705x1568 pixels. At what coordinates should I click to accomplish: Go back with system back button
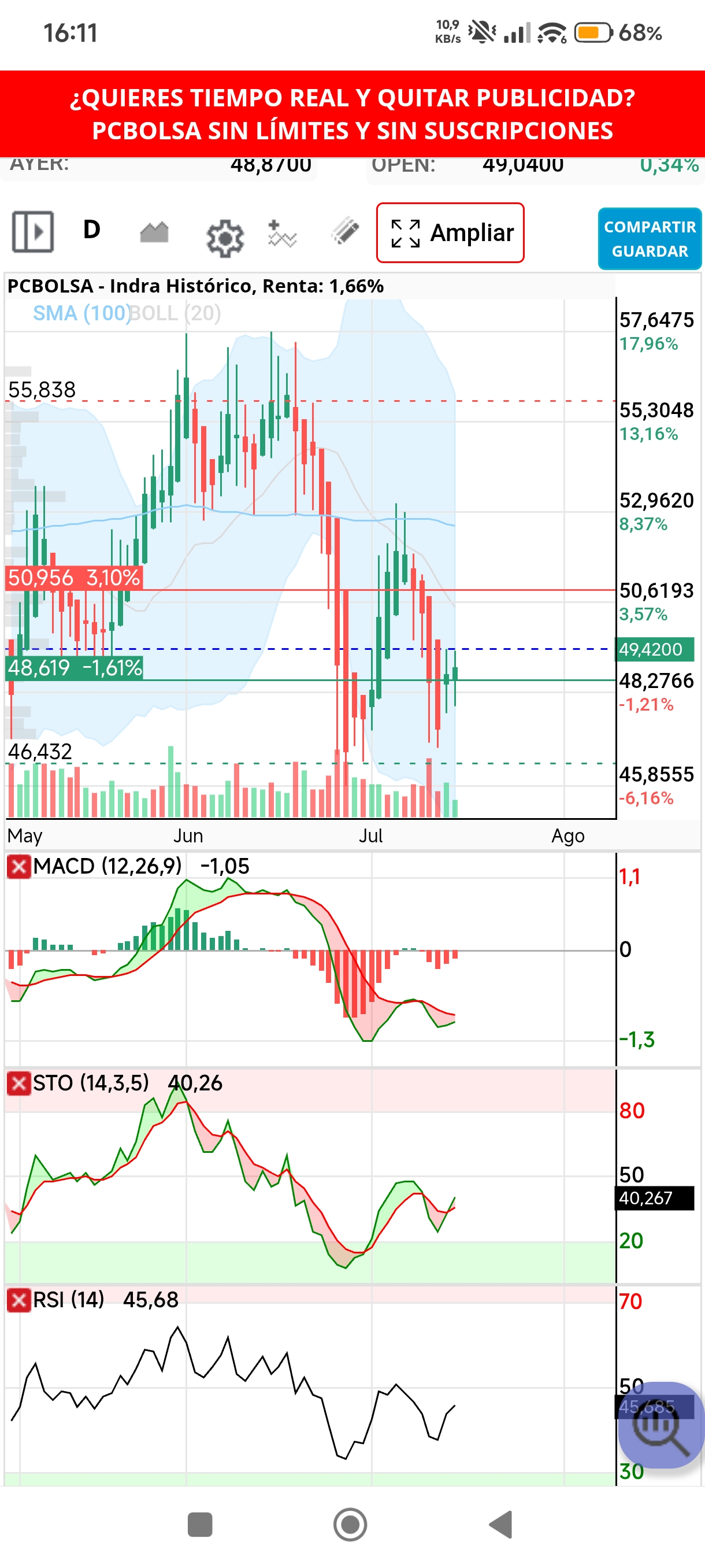(501, 1525)
